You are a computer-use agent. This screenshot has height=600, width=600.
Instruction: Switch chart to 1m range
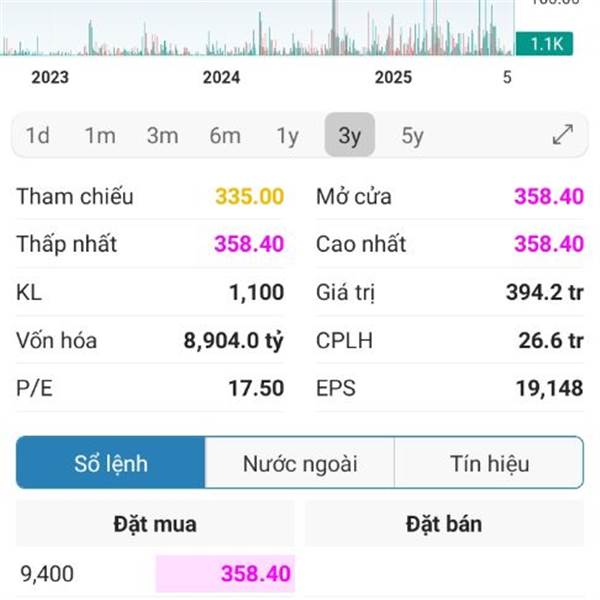pos(100,136)
